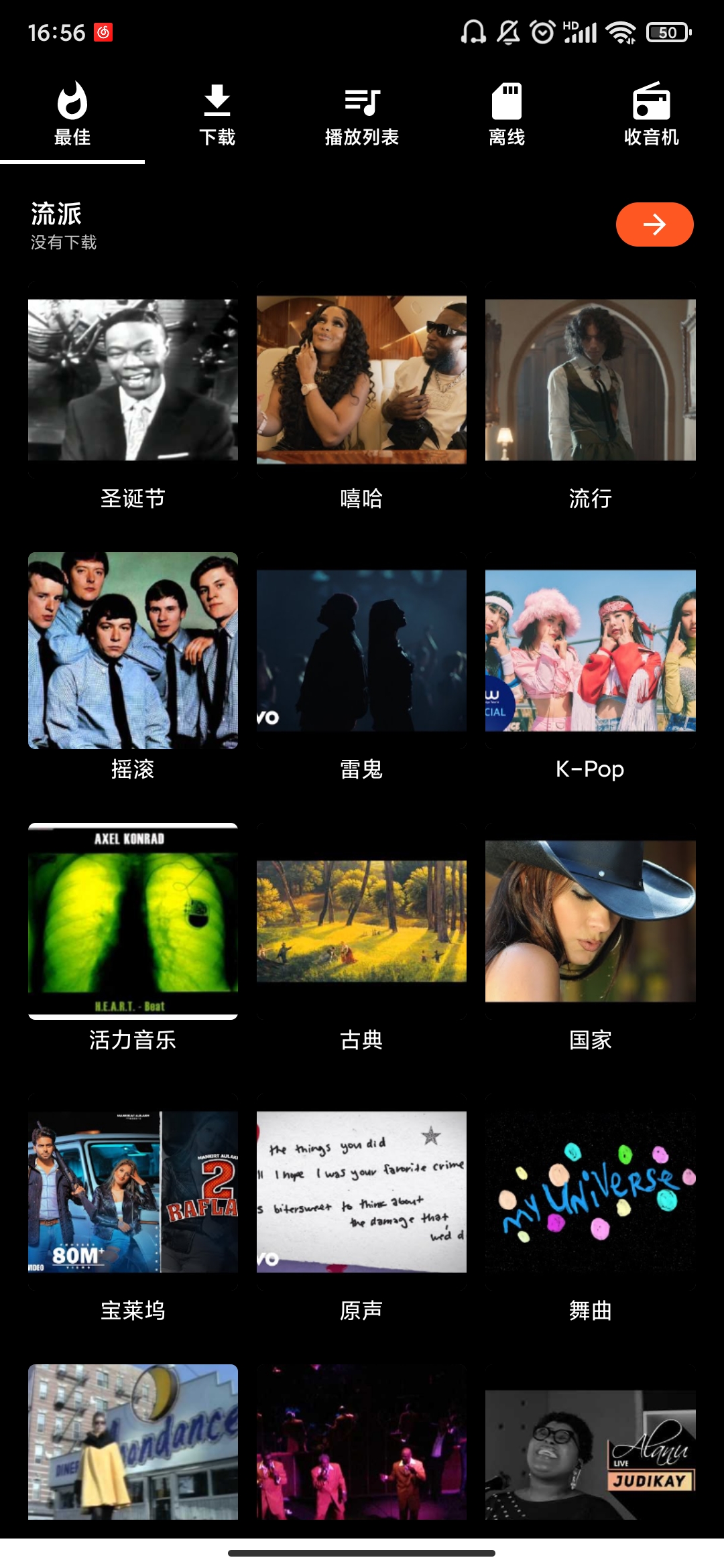Open the K-Pop genre
The image size is (724, 1568).
[x=589, y=650]
